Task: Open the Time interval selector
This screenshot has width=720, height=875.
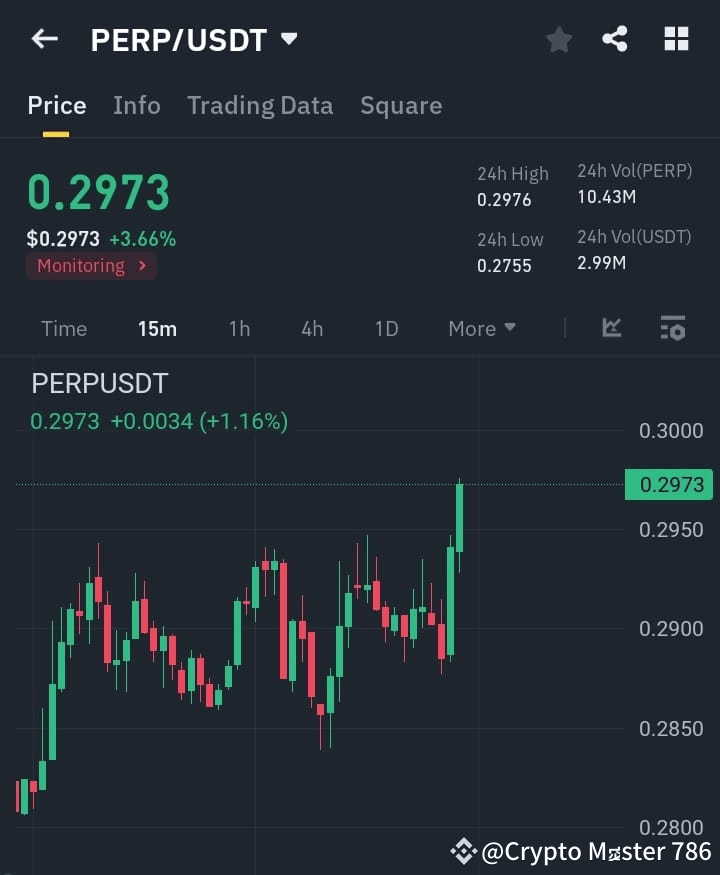Action: tap(63, 328)
